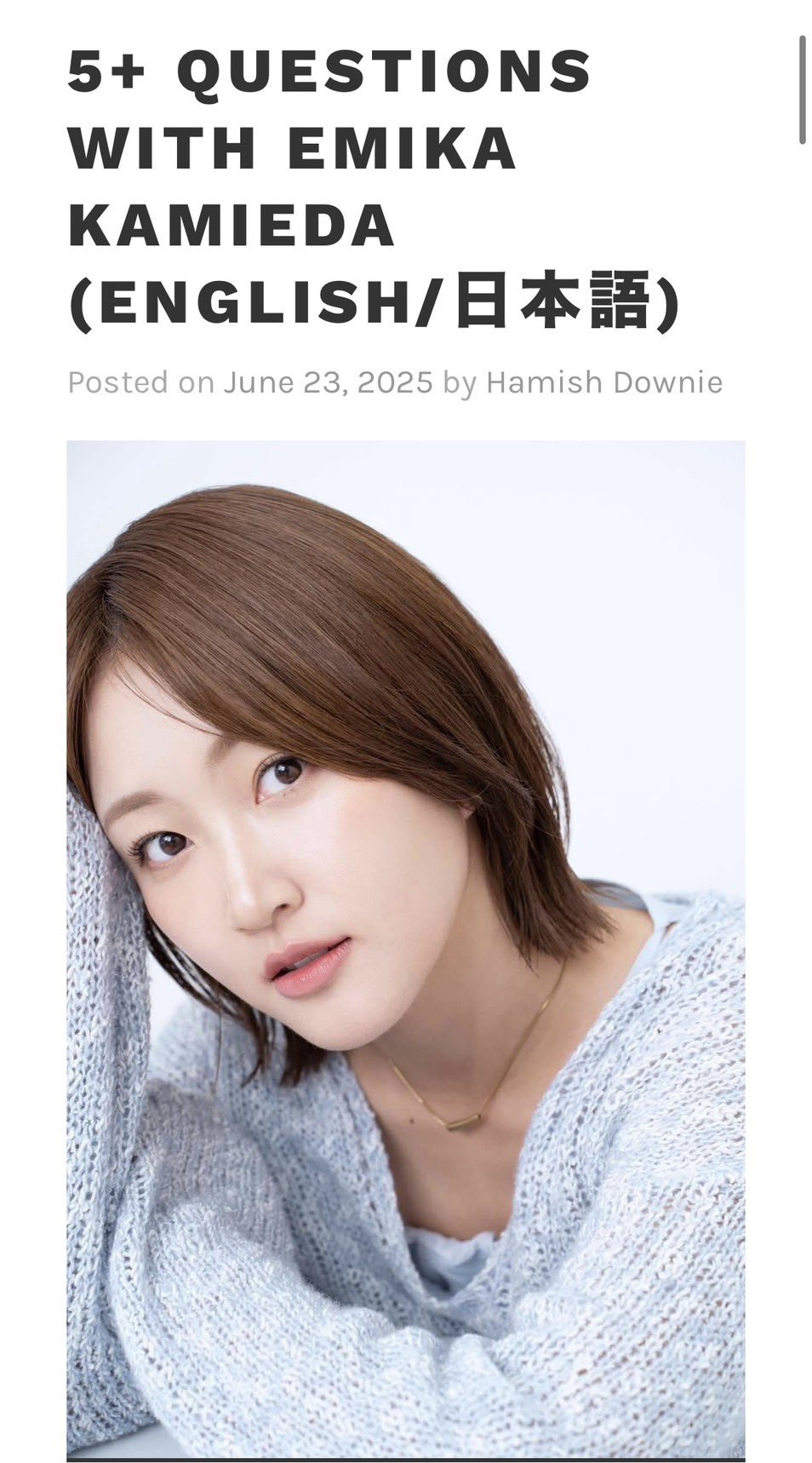Open author Hamish Downie's page

pyautogui.click(x=603, y=382)
